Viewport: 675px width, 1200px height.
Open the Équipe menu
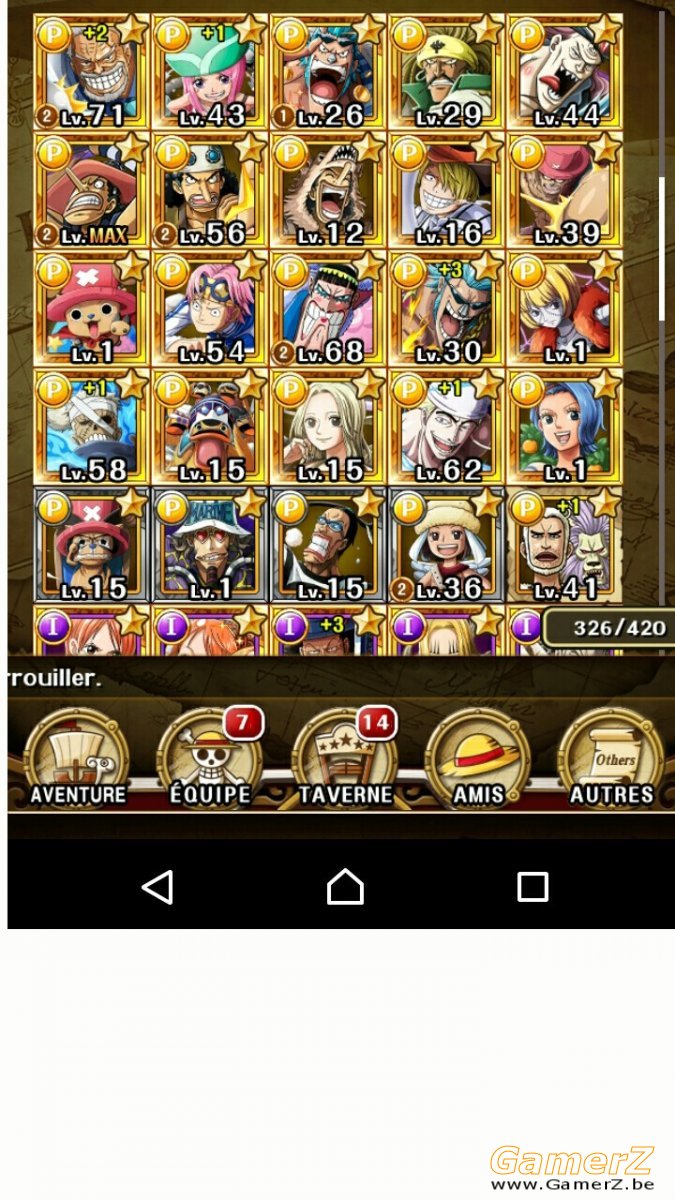[x=211, y=760]
